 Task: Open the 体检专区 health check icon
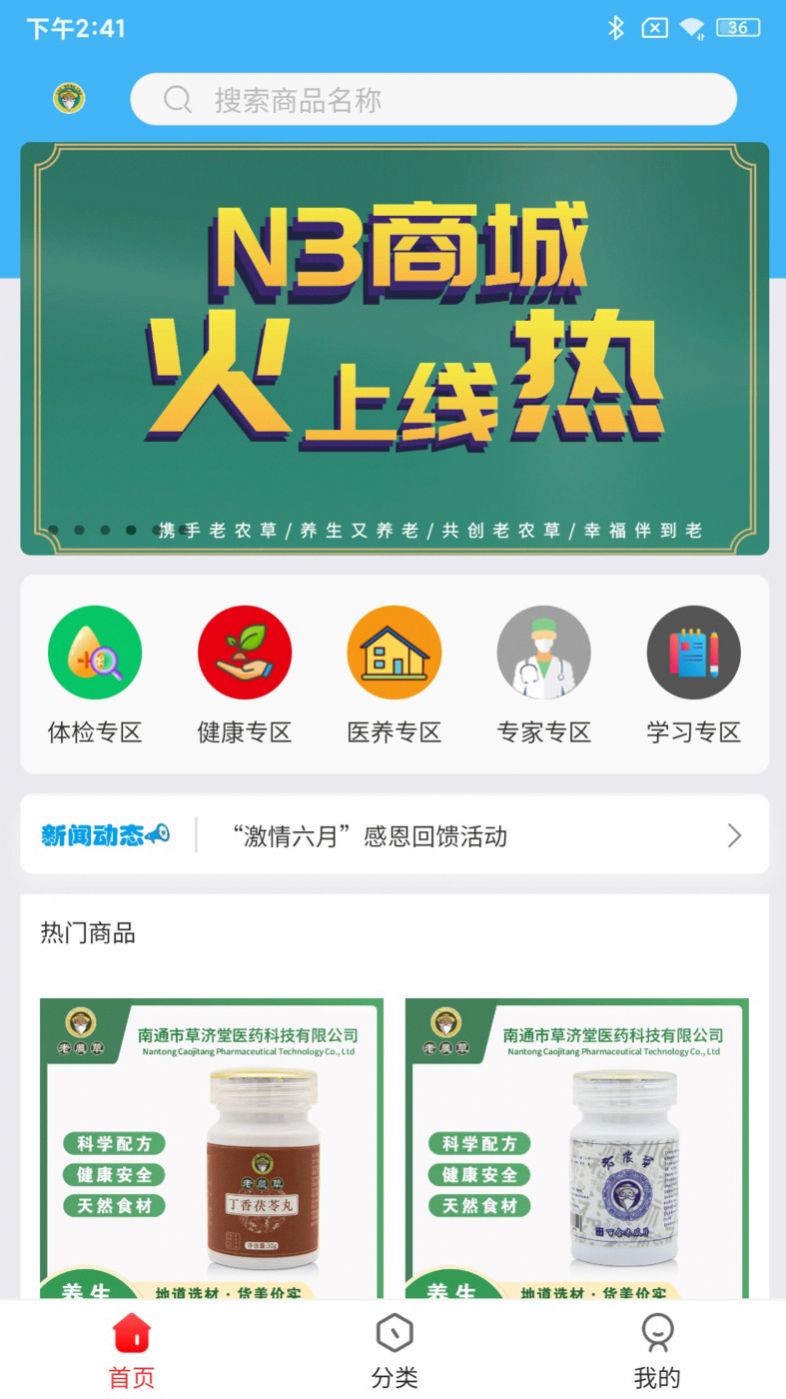point(95,650)
